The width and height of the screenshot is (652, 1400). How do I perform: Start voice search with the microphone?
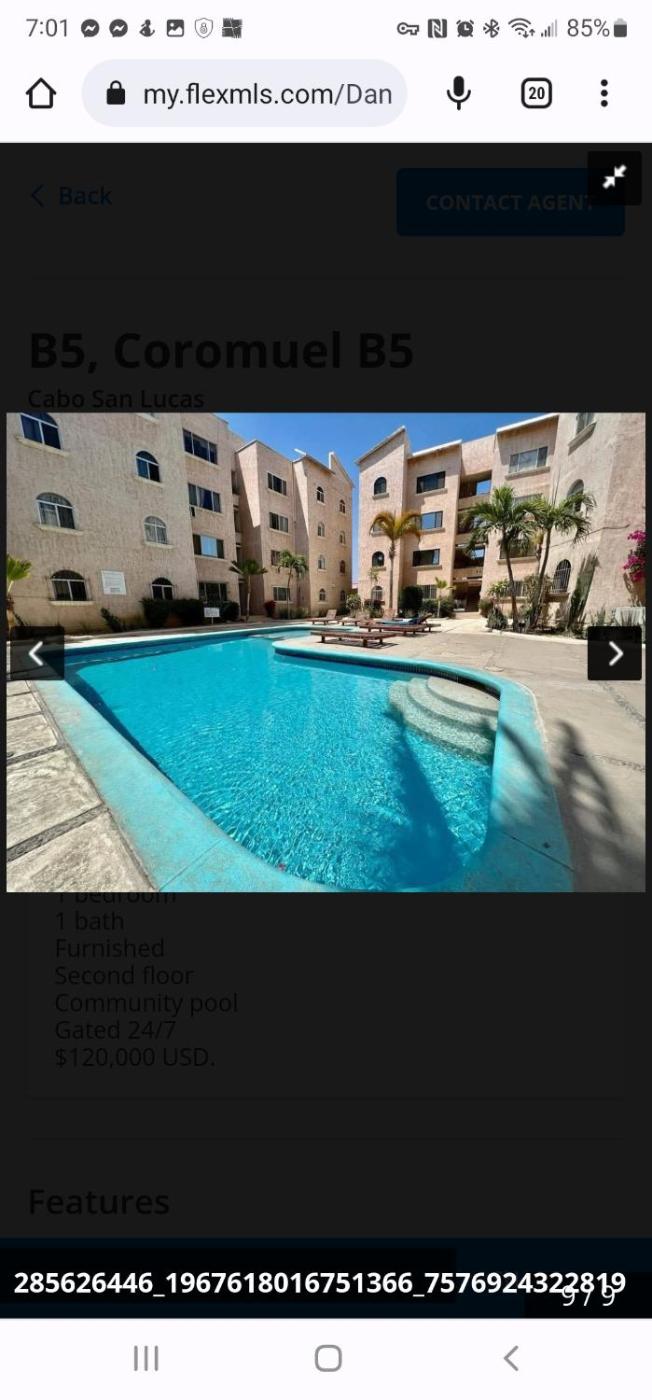tap(458, 93)
